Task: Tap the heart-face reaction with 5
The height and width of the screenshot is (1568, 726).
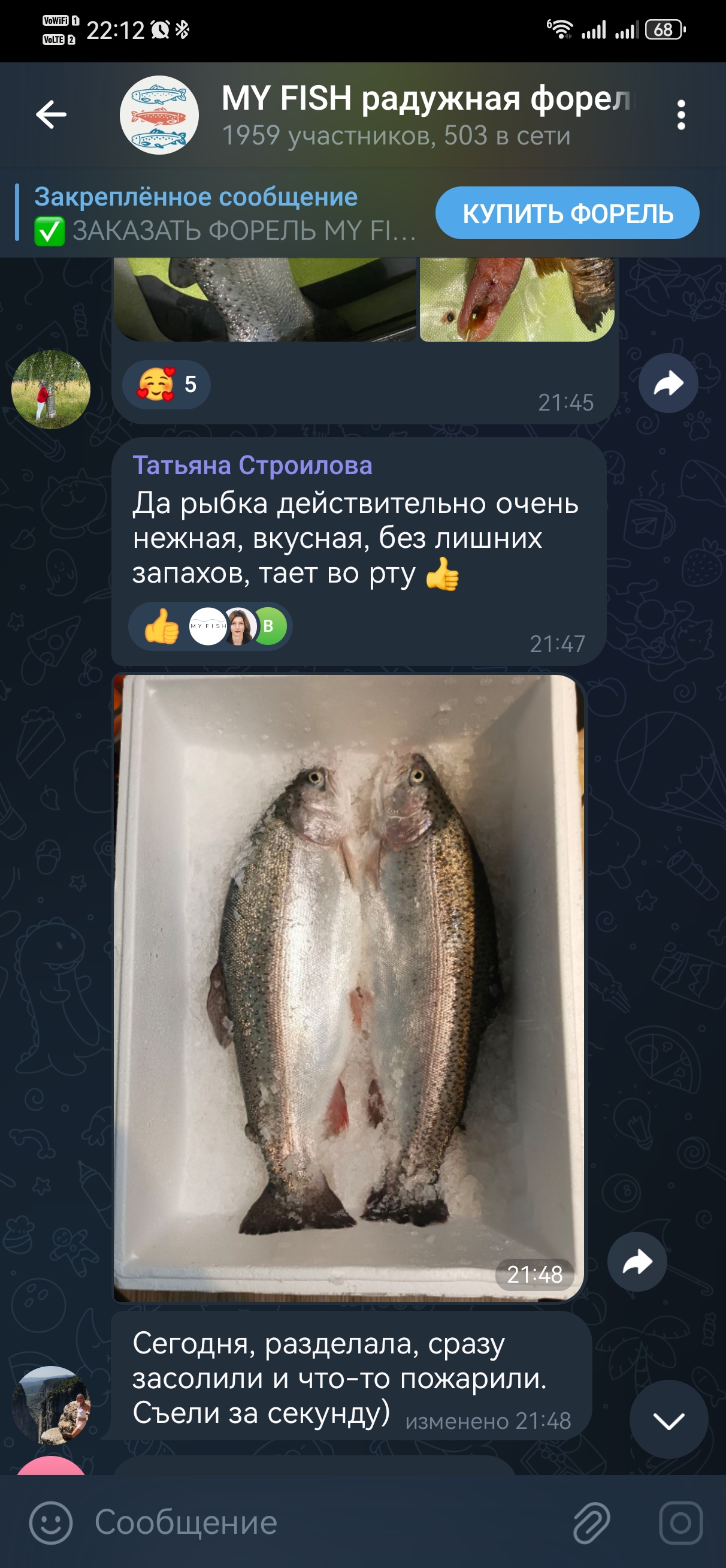Action: click(x=166, y=384)
